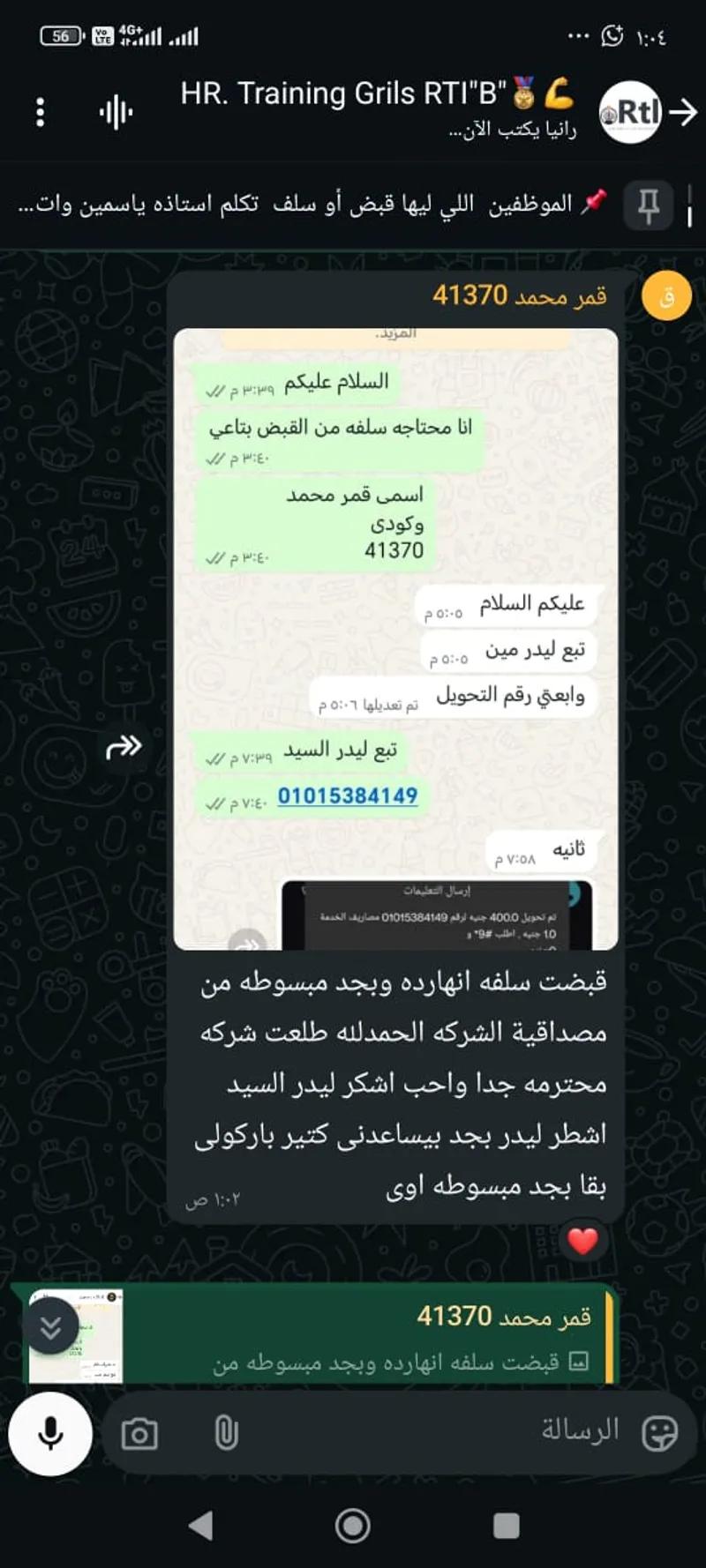Record a voice message
This screenshot has width=706, height=1568.
click(50, 1433)
